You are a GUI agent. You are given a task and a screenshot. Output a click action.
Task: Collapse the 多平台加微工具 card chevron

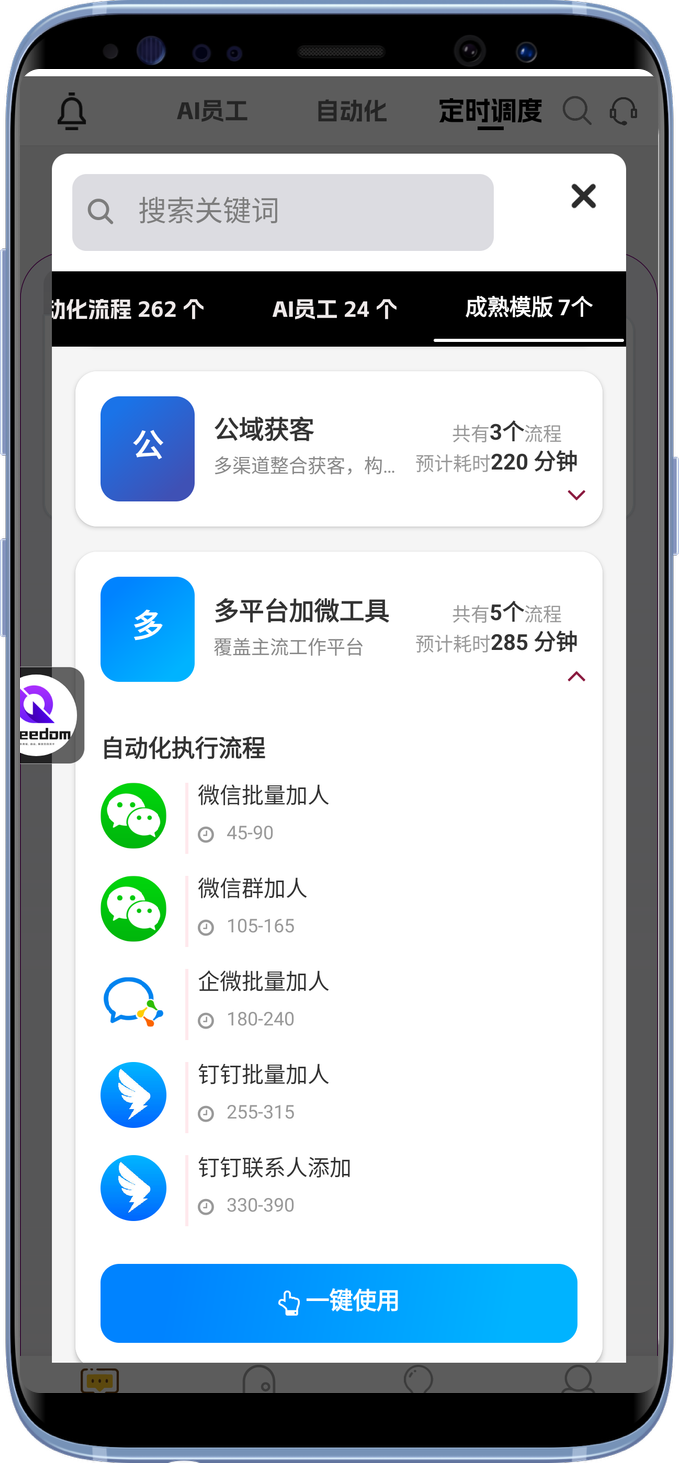(x=576, y=677)
